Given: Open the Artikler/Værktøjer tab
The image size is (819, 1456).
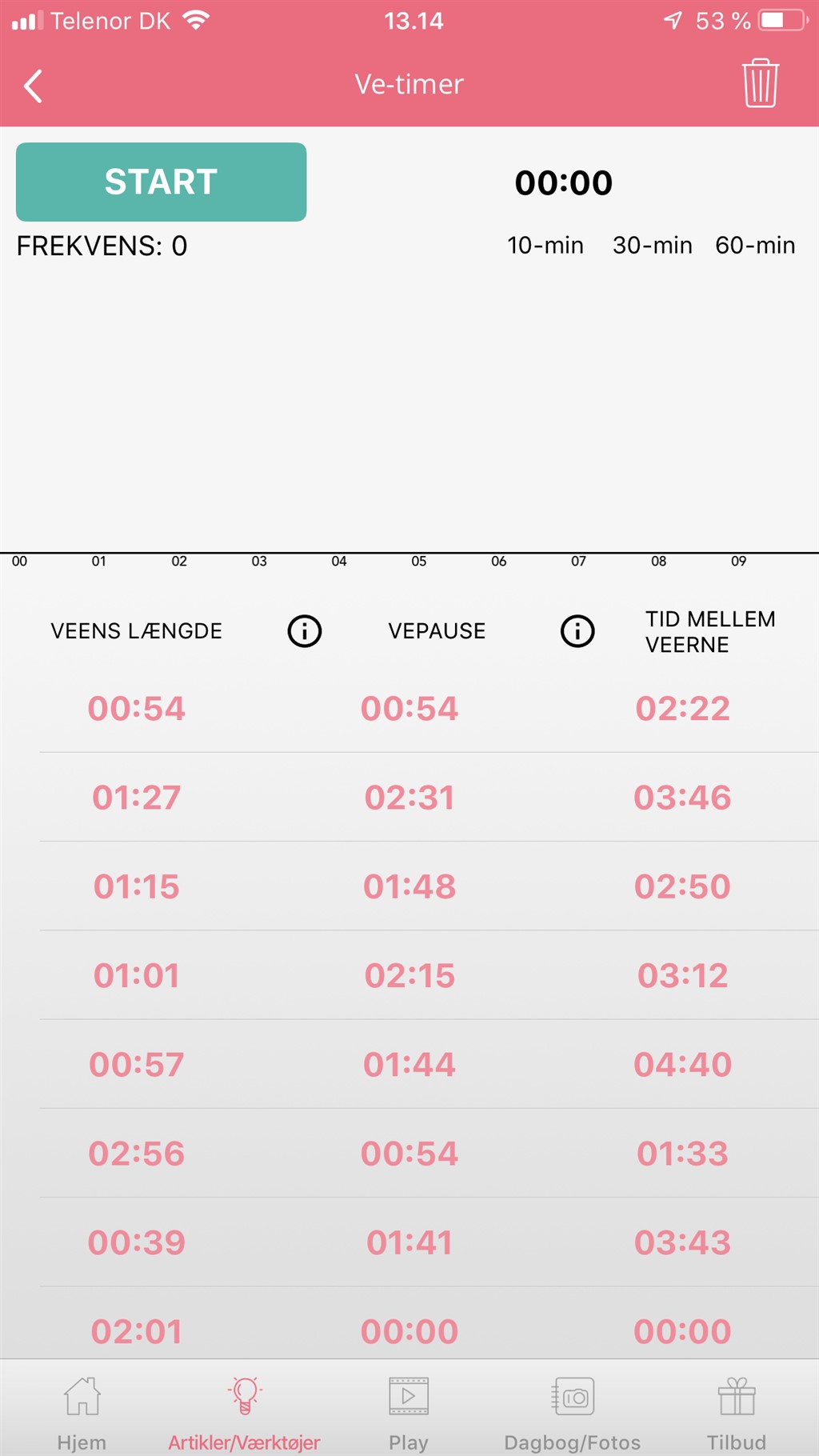Looking at the screenshot, I should click(244, 1413).
